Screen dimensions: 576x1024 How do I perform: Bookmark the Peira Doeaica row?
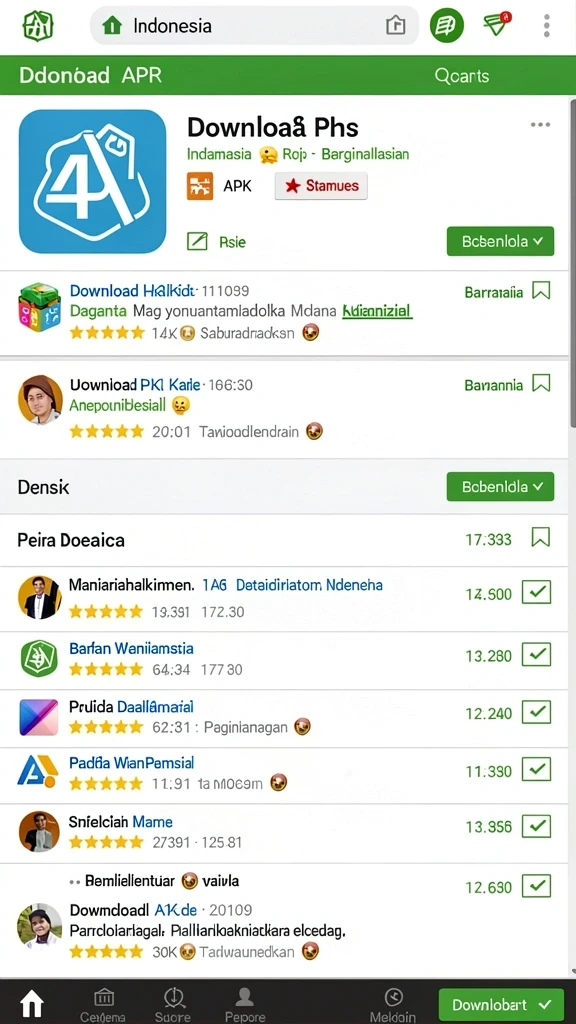coord(541,537)
